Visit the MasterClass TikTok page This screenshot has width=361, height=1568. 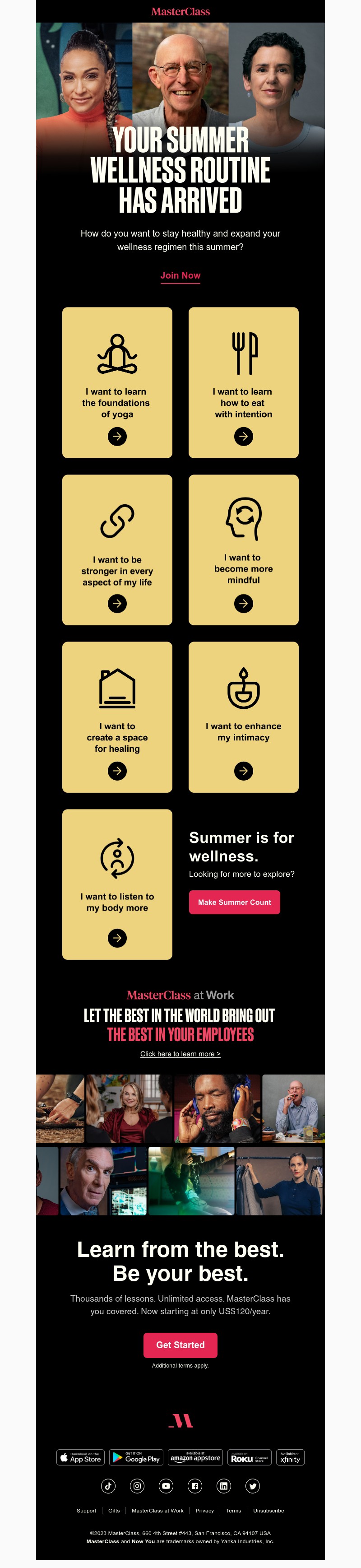pos(108,1486)
